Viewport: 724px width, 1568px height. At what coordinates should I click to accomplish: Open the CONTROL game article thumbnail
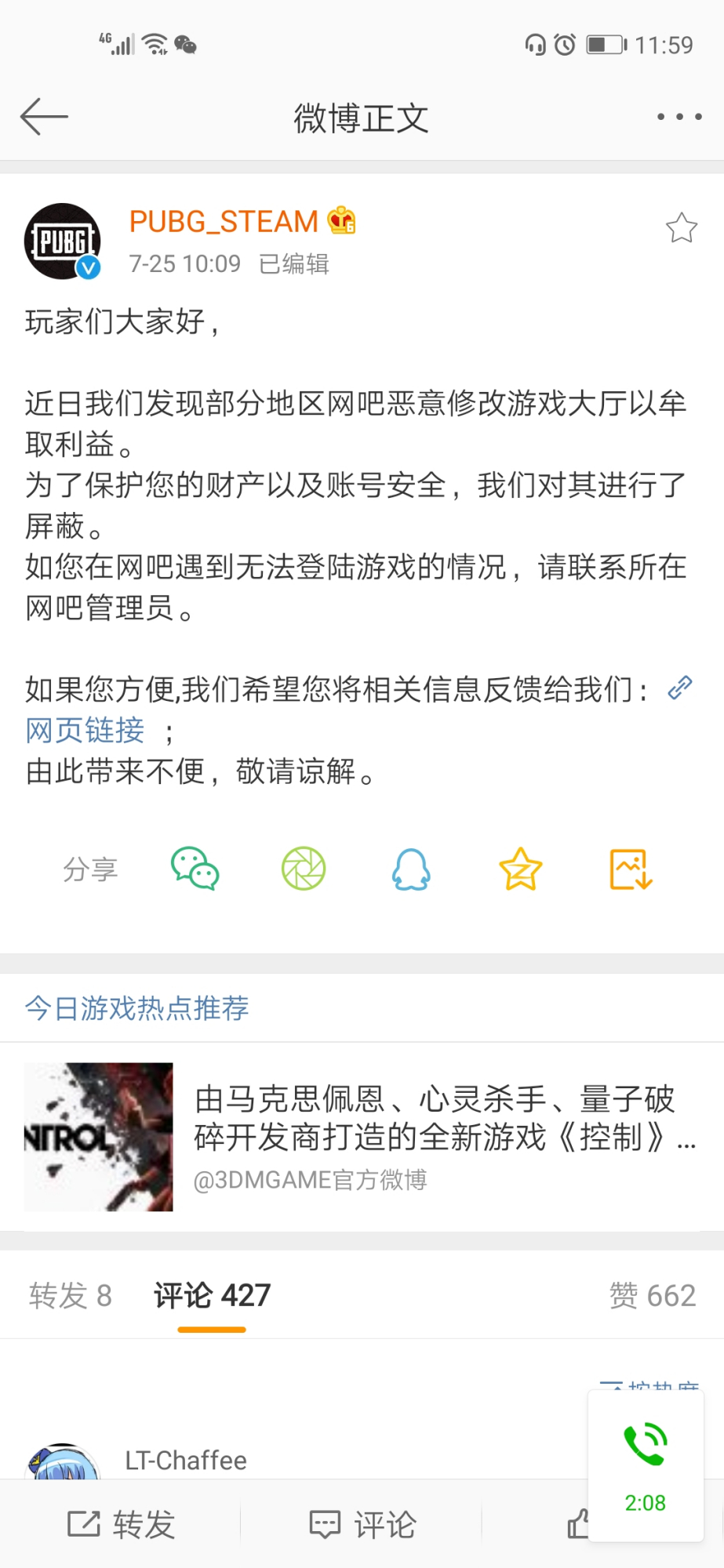coord(97,1137)
